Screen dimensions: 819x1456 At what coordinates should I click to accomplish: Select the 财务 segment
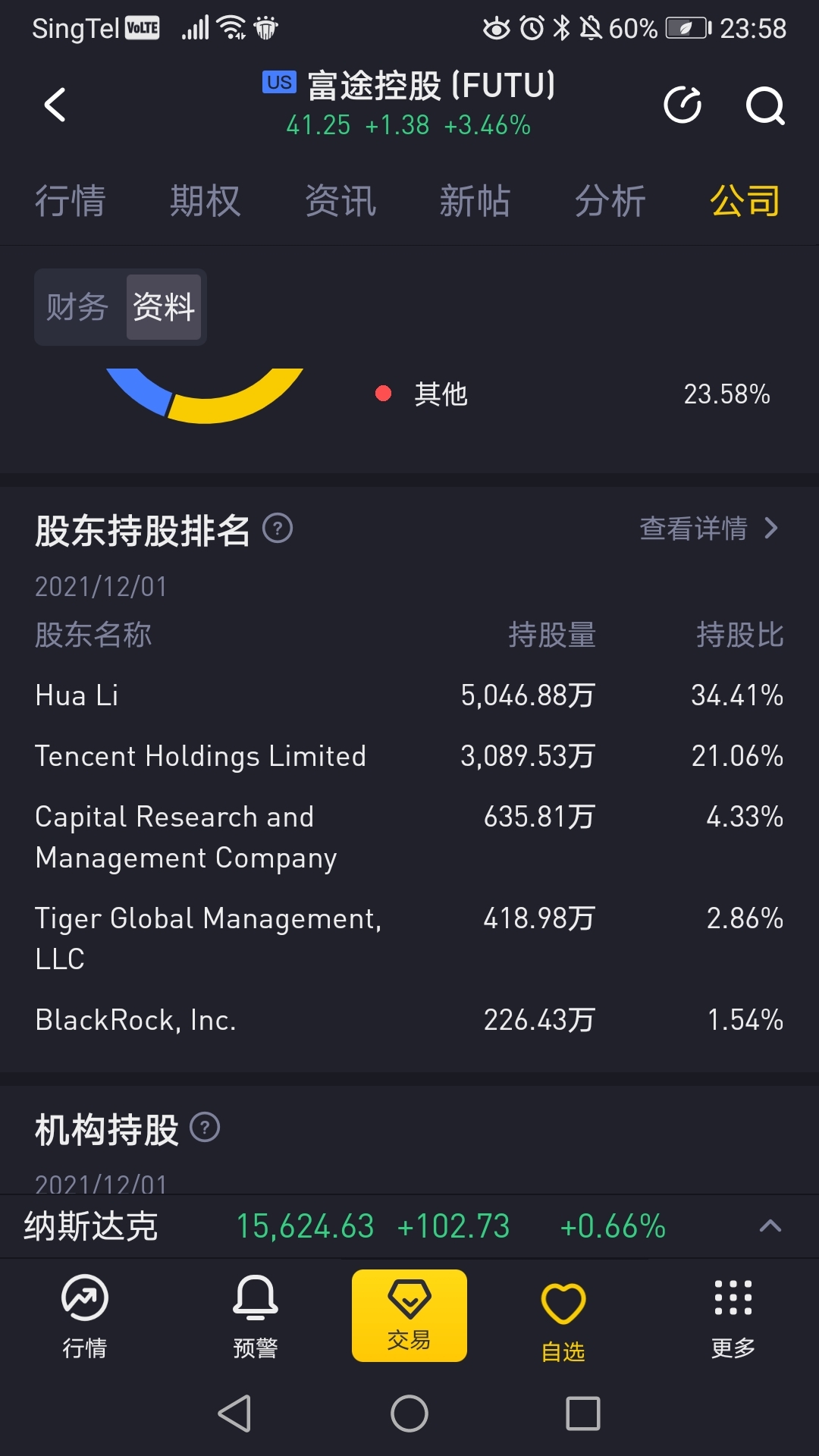click(x=77, y=307)
